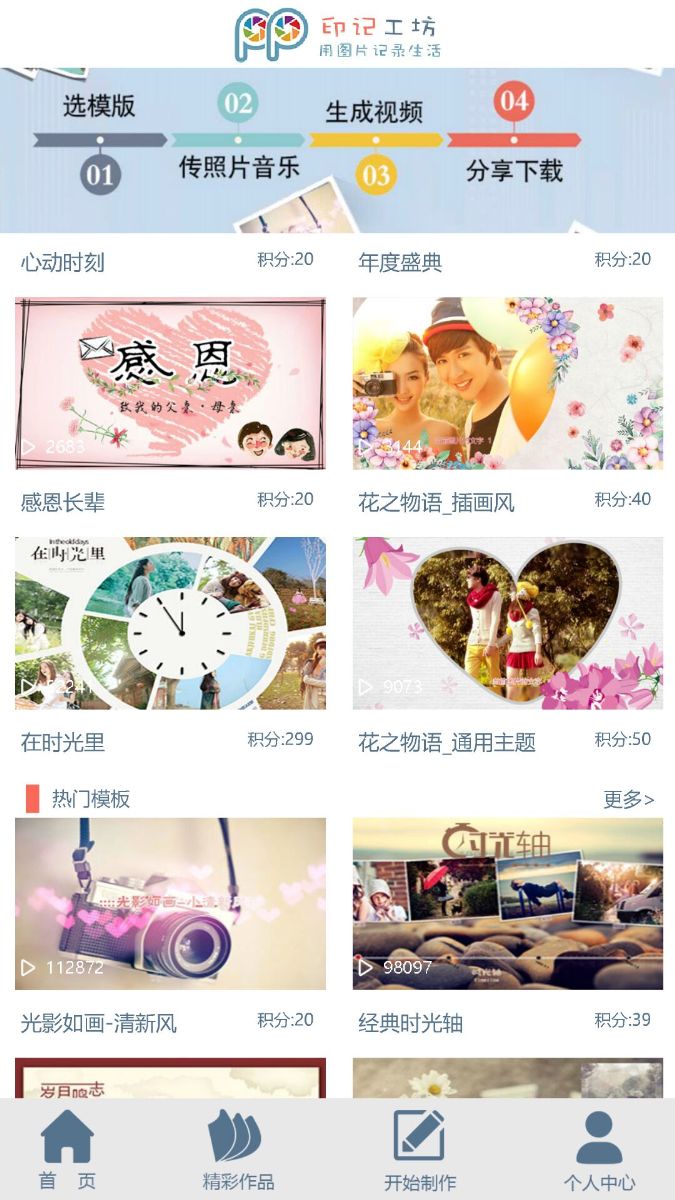
Task: Tap 更多> to see more hot templates
Action: [628, 799]
